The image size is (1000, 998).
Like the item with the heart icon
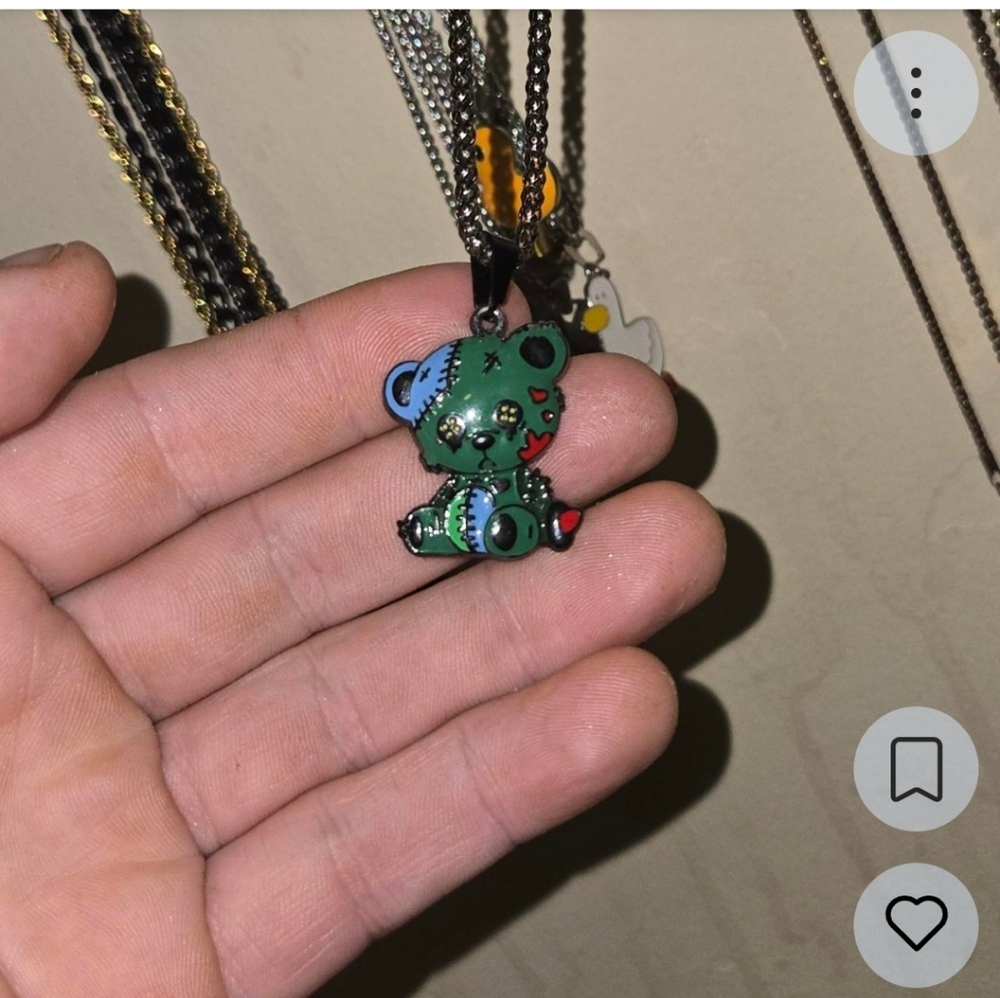916,925
